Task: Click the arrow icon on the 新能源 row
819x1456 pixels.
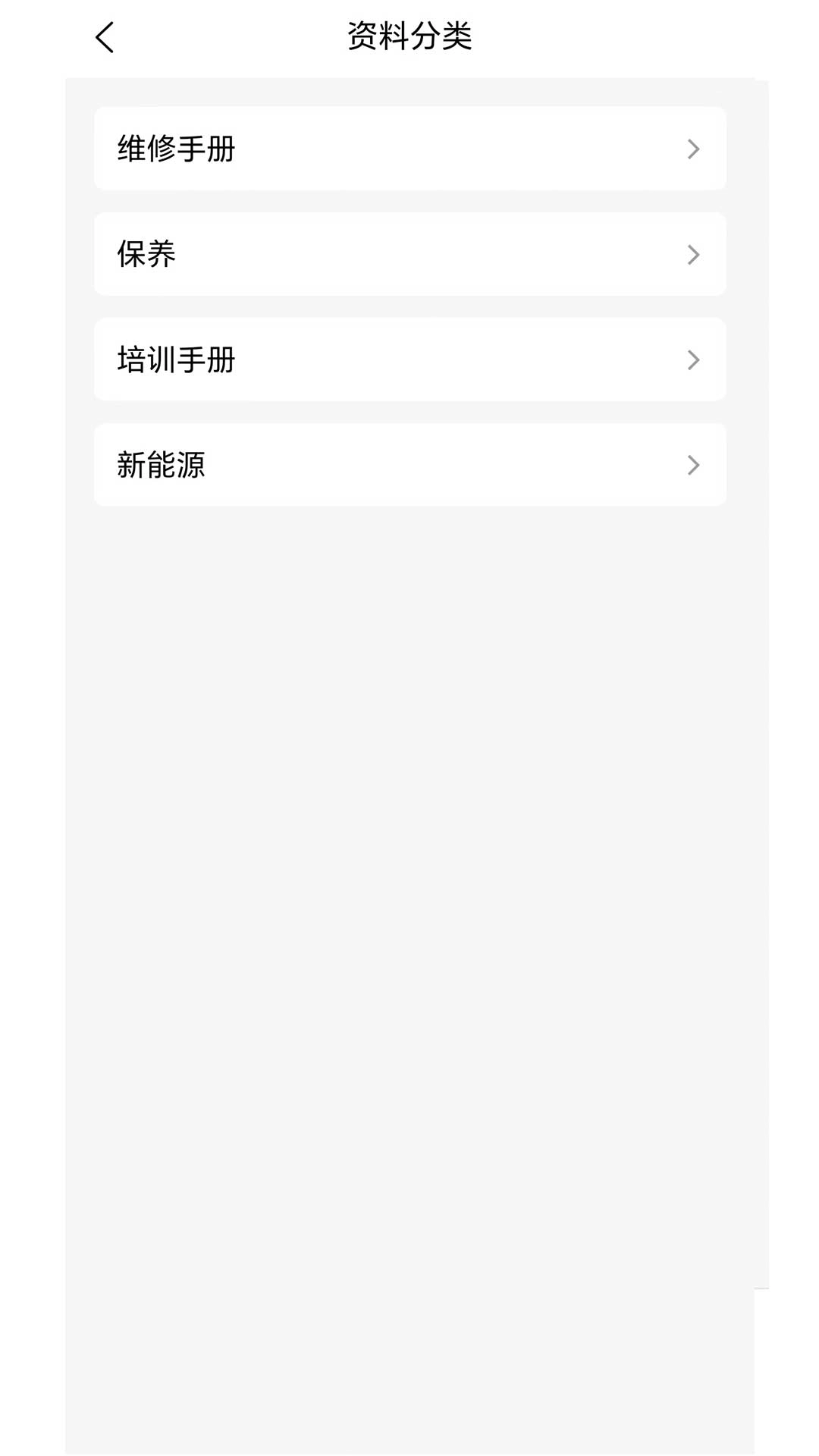Action: pyautogui.click(x=694, y=465)
